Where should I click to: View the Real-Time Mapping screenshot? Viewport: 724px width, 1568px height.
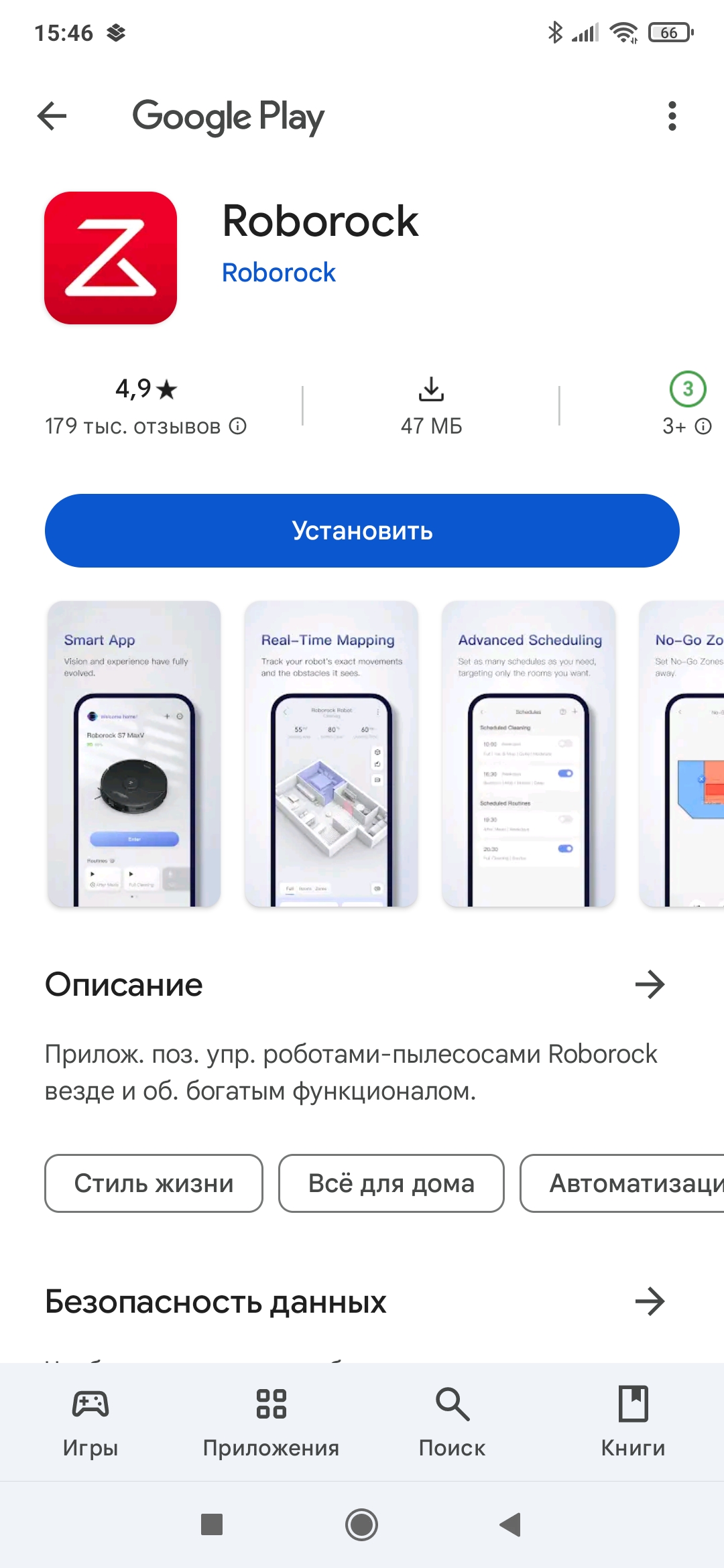(331, 754)
